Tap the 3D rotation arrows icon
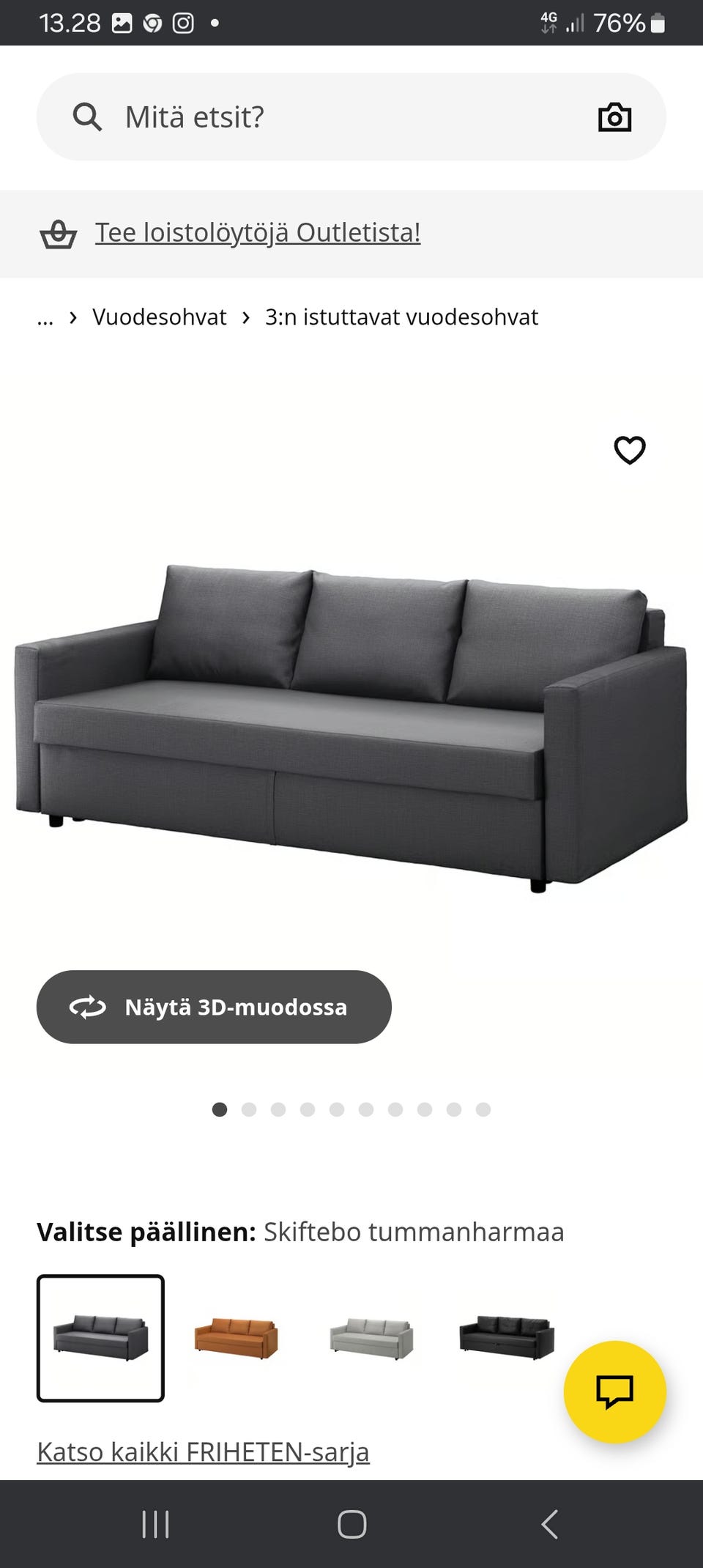Image resolution: width=703 pixels, height=1568 pixels. click(x=88, y=1007)
